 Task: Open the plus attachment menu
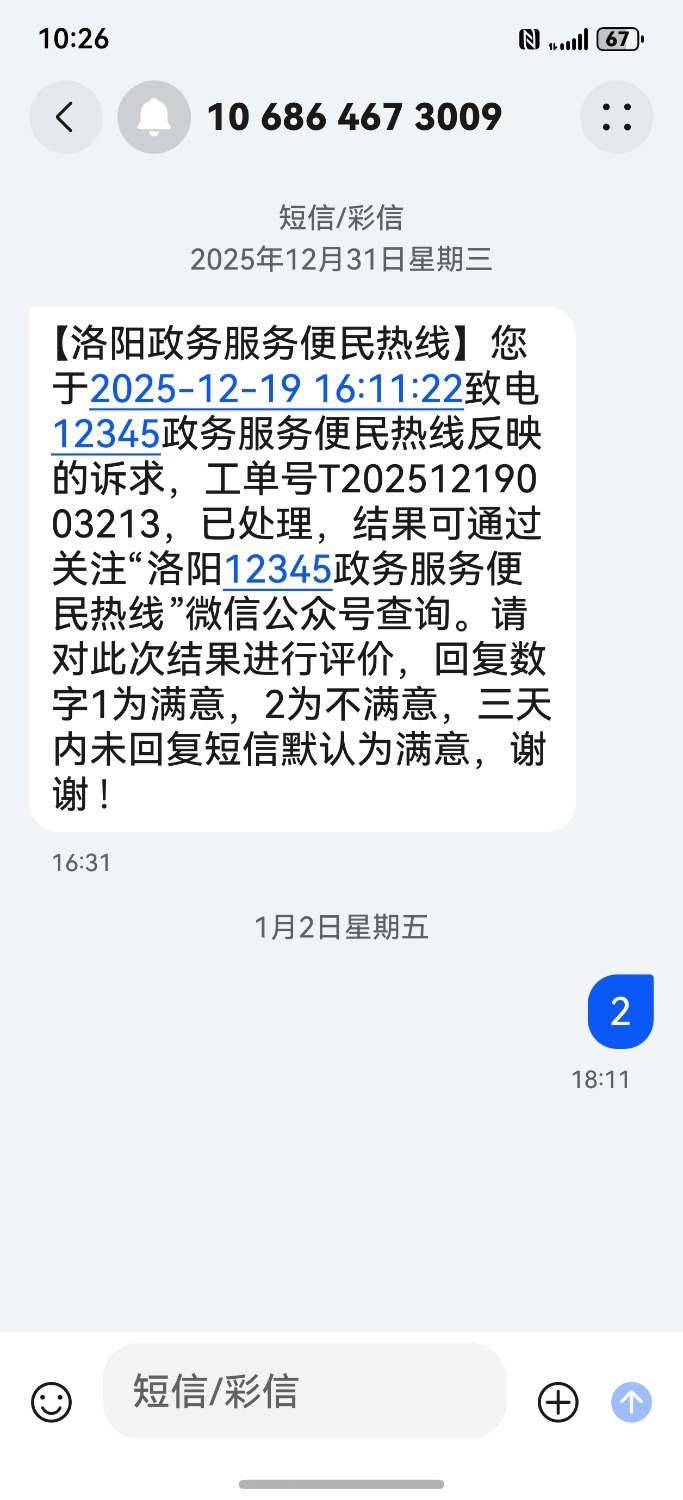coord(558,1402)
